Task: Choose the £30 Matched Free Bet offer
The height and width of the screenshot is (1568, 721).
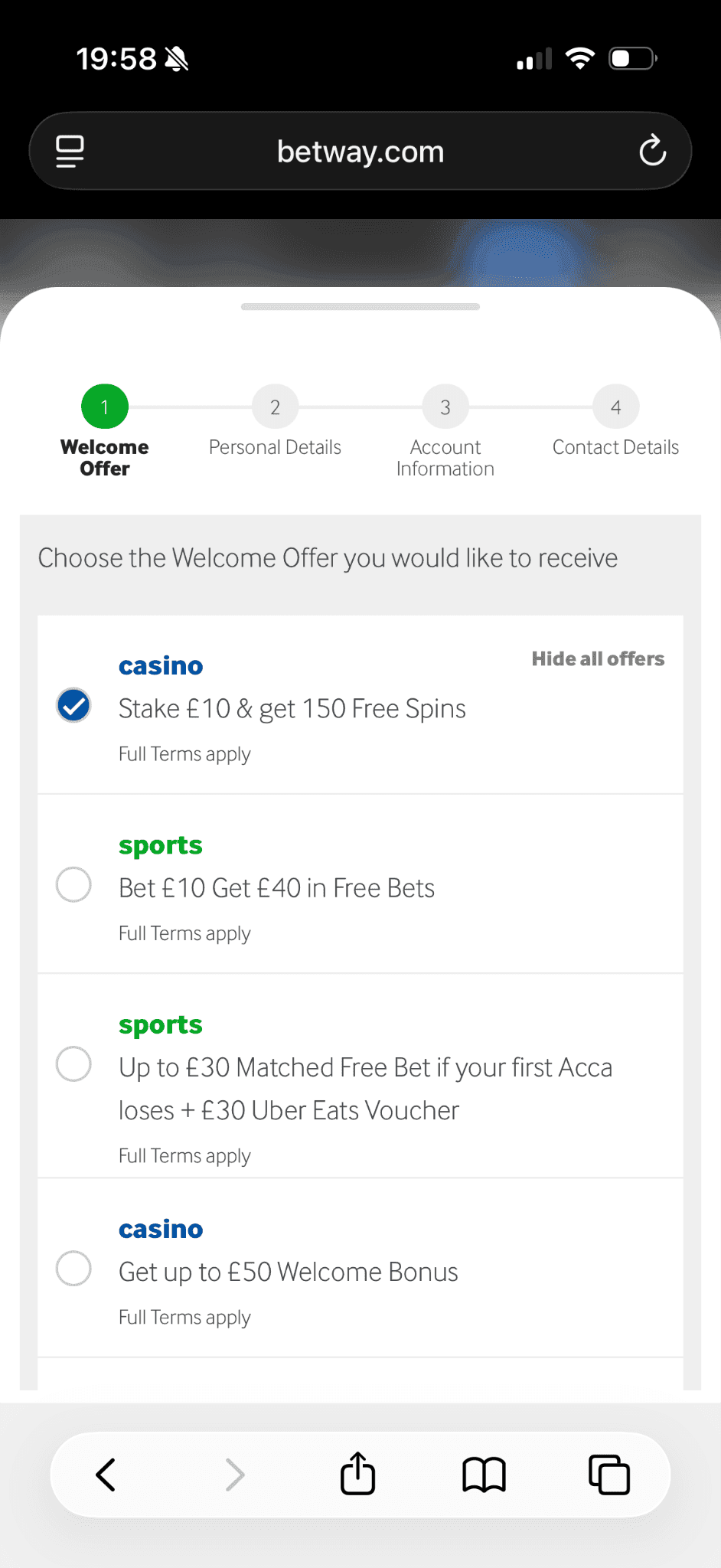Action: coord(73,1063)
